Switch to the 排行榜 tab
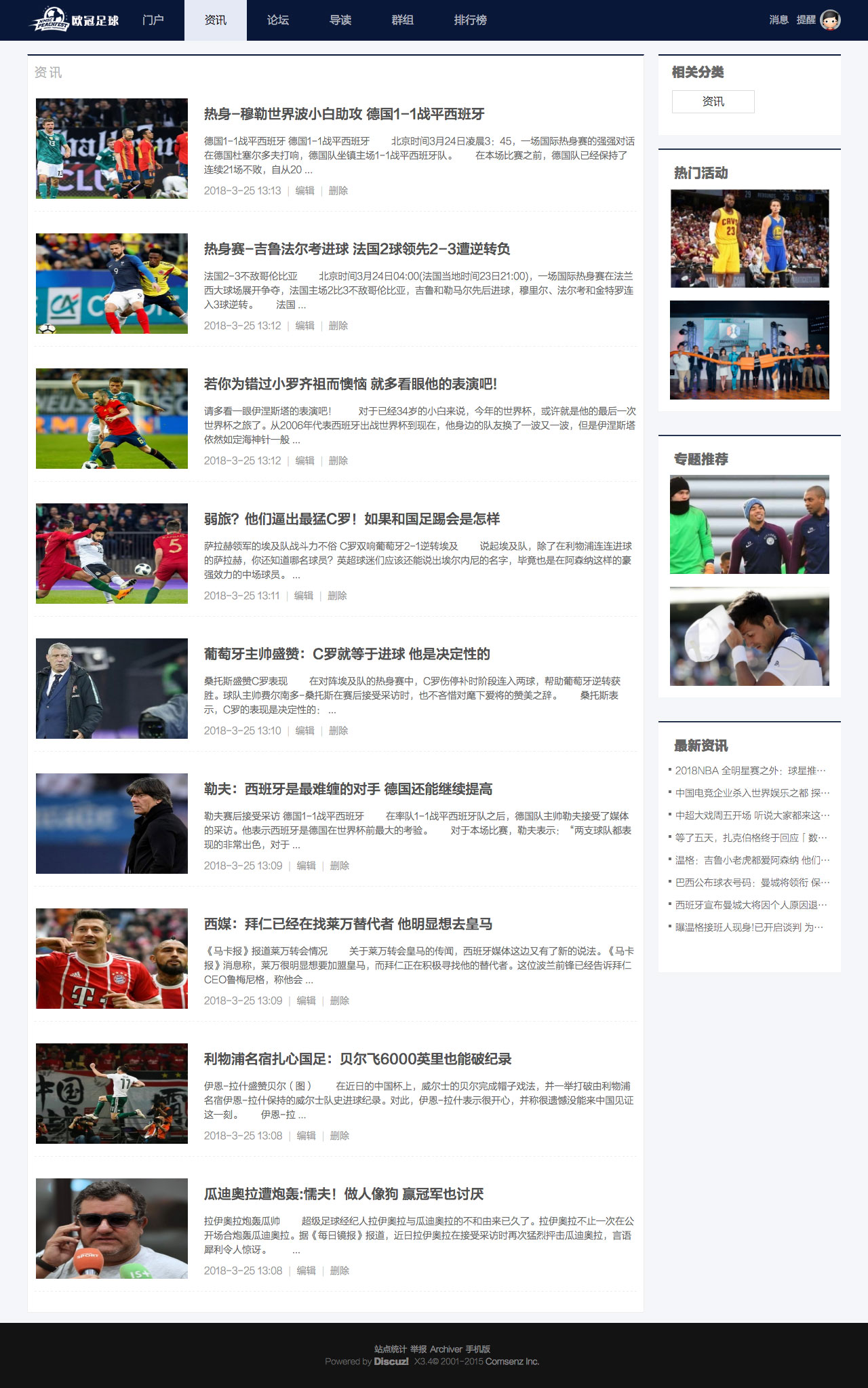Image resolution: width=868 pixels, height=1388 pixels. [x=471, y=20]
